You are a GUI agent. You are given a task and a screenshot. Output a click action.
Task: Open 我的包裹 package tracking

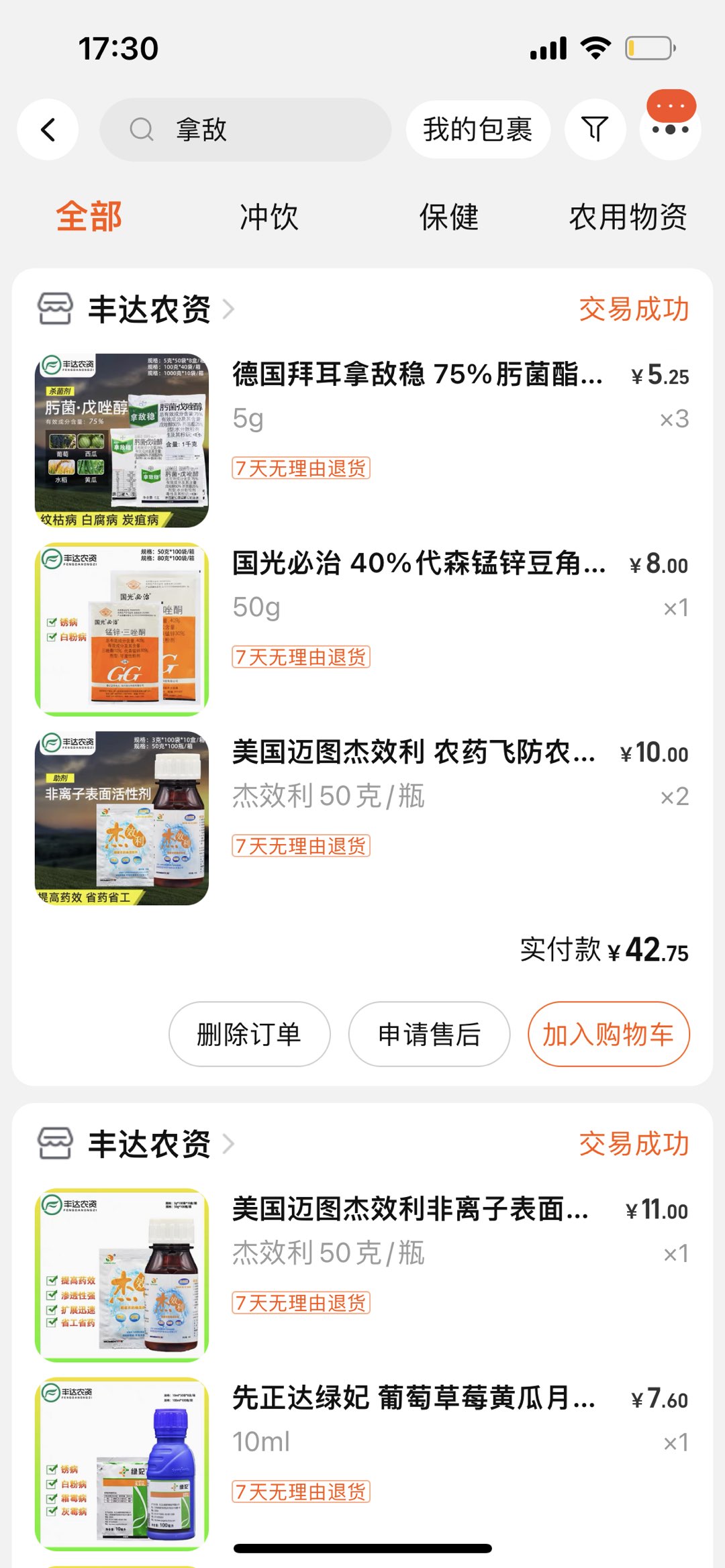(x=477, y=129)
